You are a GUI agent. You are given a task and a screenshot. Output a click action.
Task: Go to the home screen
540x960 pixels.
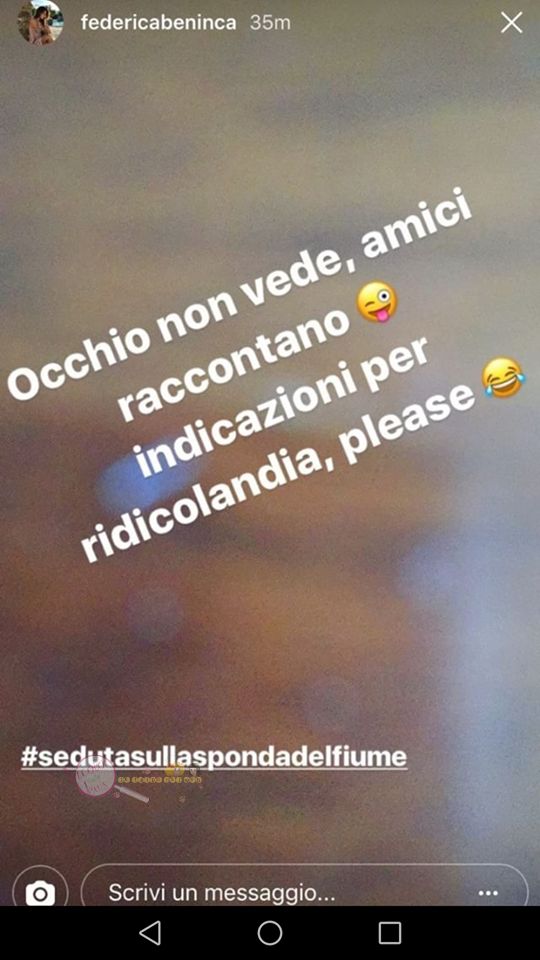pos(270,933)
